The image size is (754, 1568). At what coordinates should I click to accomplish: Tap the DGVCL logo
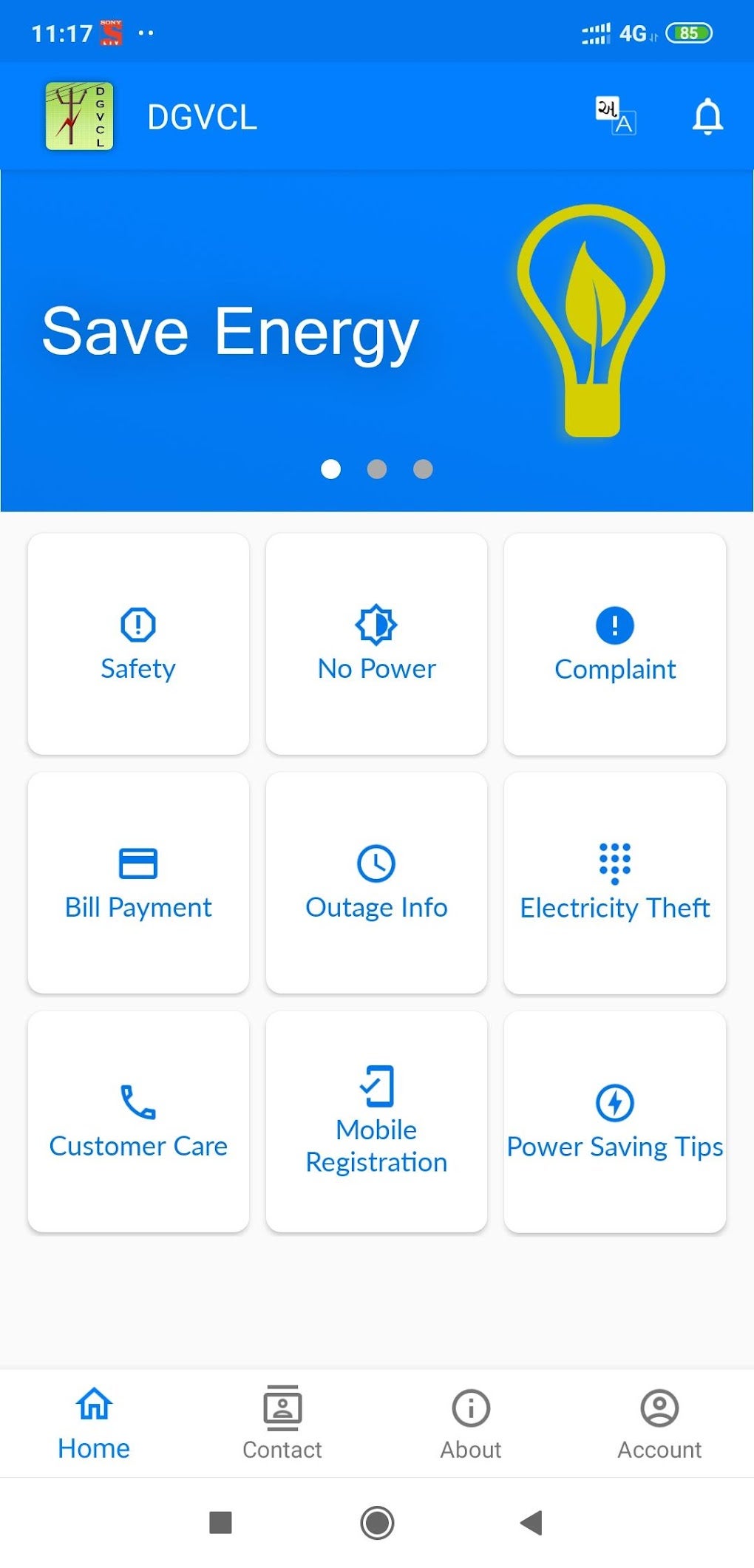[78, 116]
